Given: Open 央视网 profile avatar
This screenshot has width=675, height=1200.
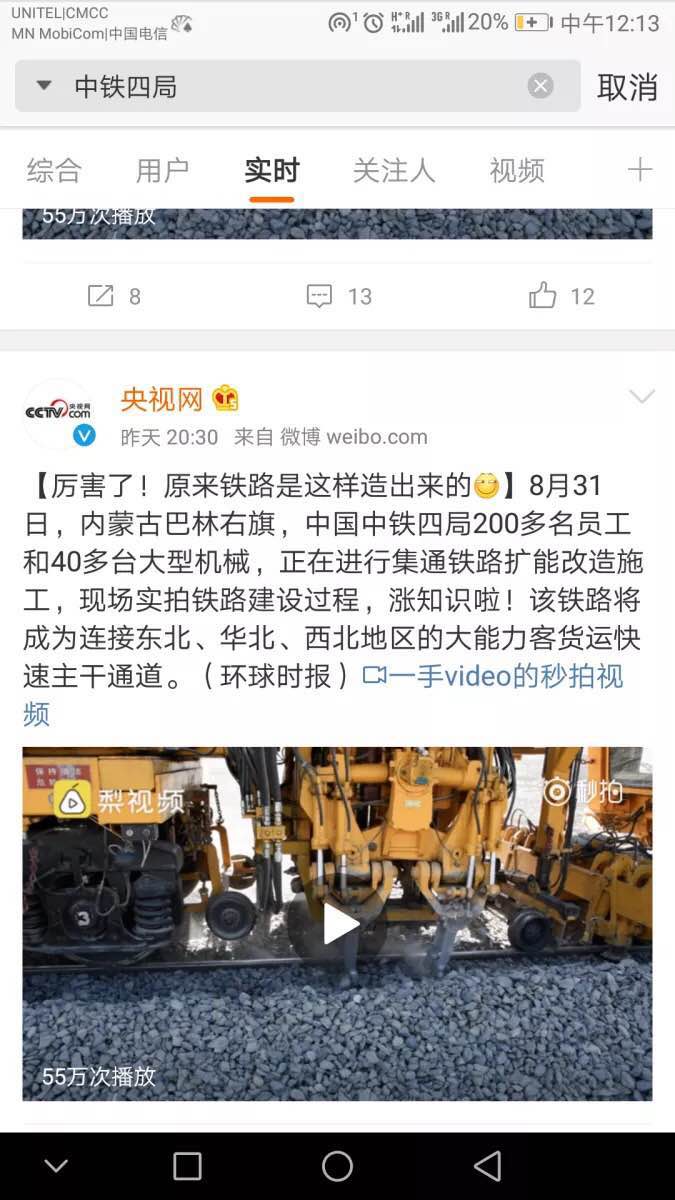Looking at the screenshot, I should pyautogui.click(x=58, y=413).
